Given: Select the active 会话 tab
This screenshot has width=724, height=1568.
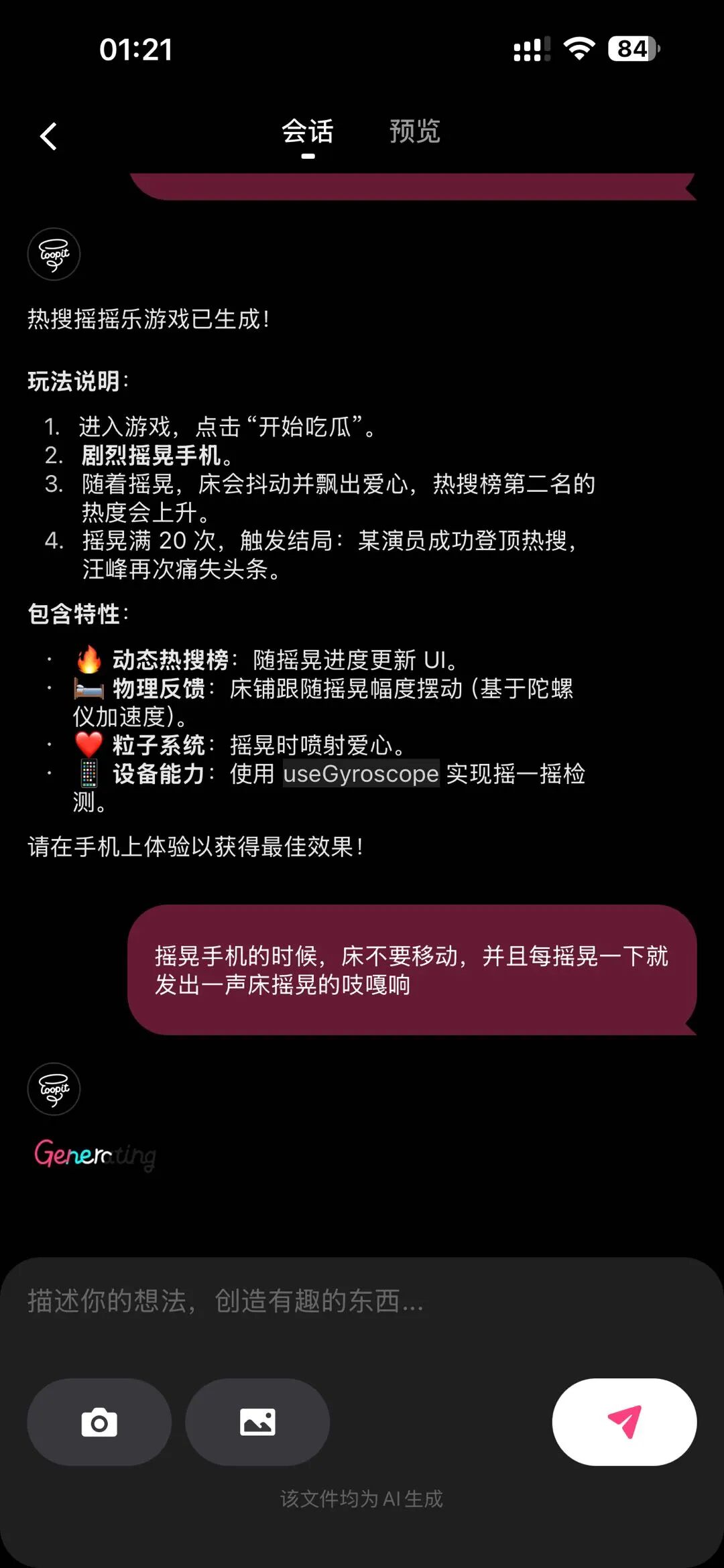Looking at the screenshot, I should tap(309, 133).
